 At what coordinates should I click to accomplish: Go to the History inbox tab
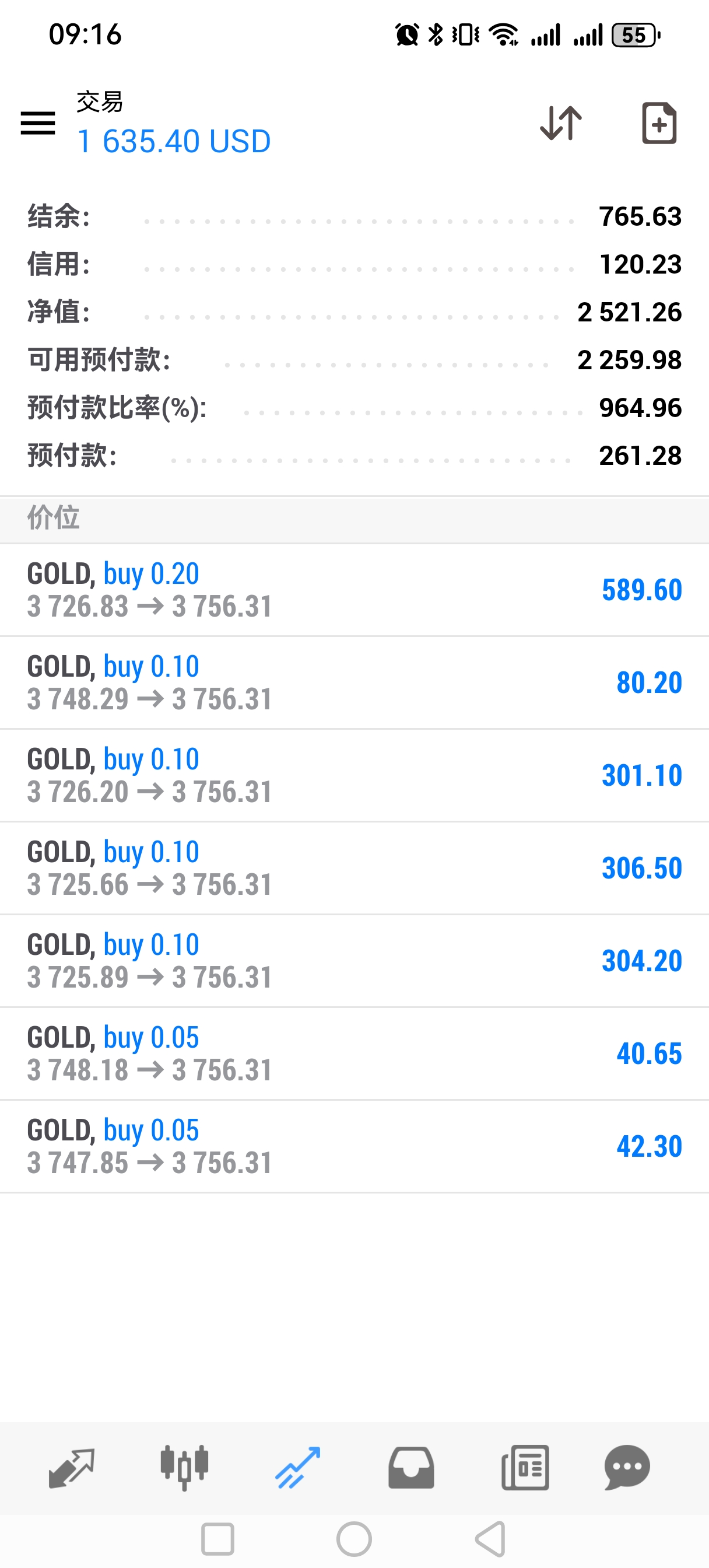pos(412,1468)
